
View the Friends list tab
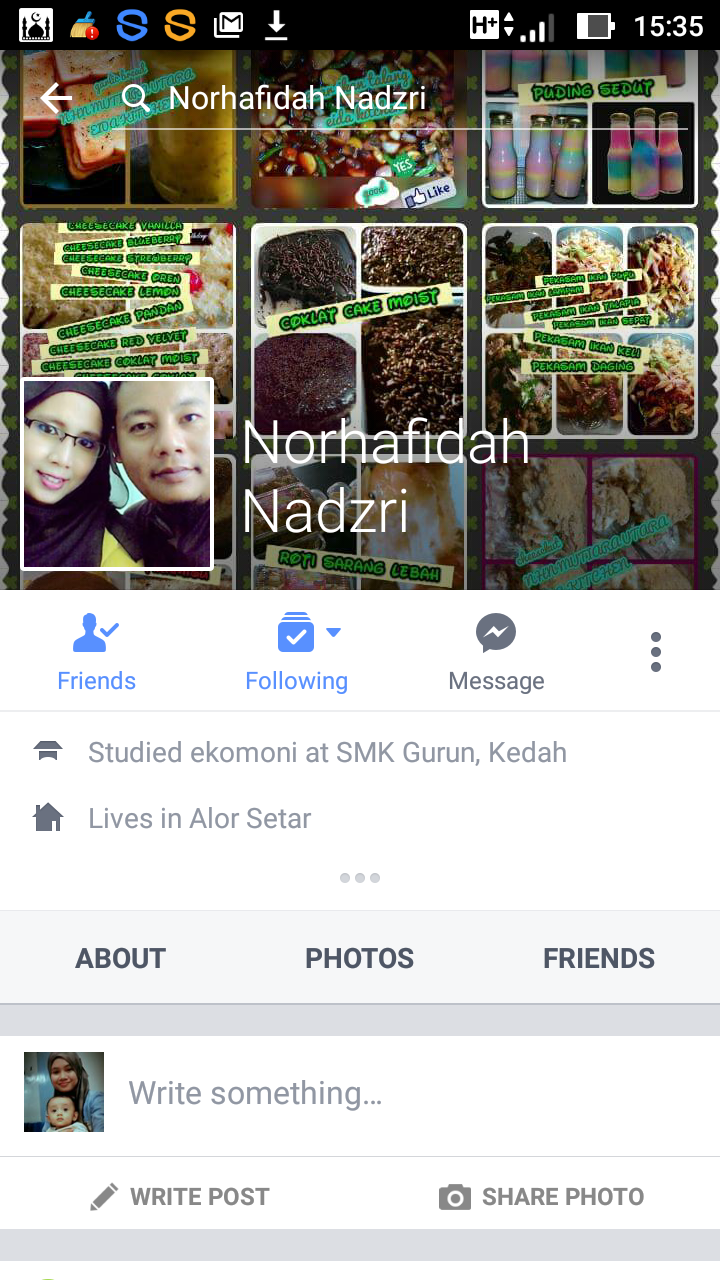click(599, 958)
